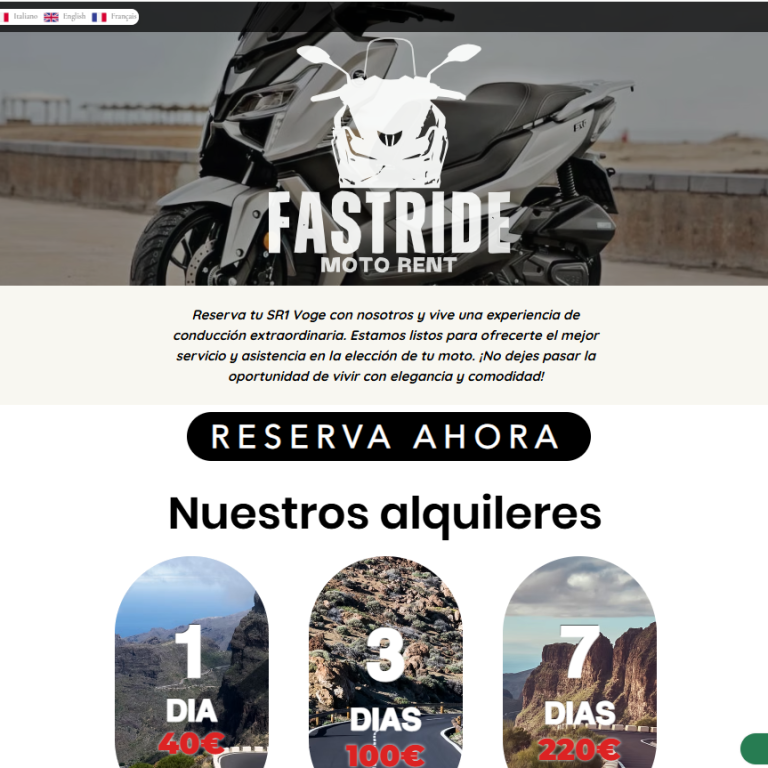Tap the RESERVA AHORA button
The image size is (768, 768).
pyautogui.click(x=388, y=437)
